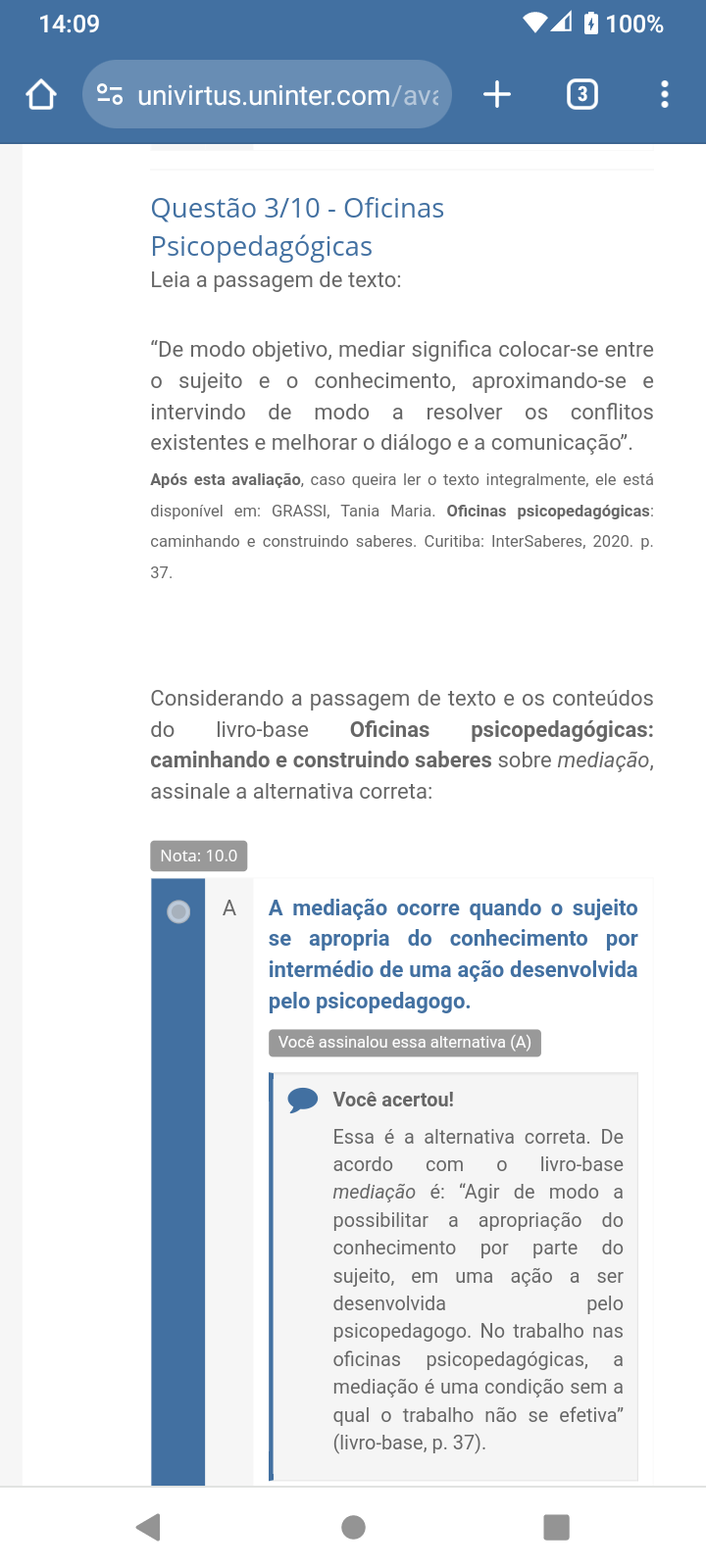706x1568 pixels.
Task: Show the open tabs switcher
Action: pos(581,94)
